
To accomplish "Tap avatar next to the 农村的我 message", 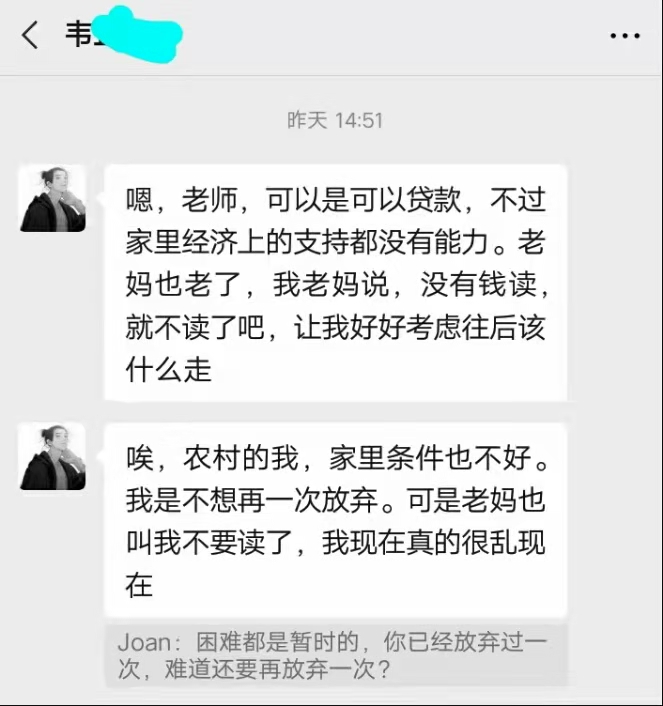I will [x=52, y=457].
